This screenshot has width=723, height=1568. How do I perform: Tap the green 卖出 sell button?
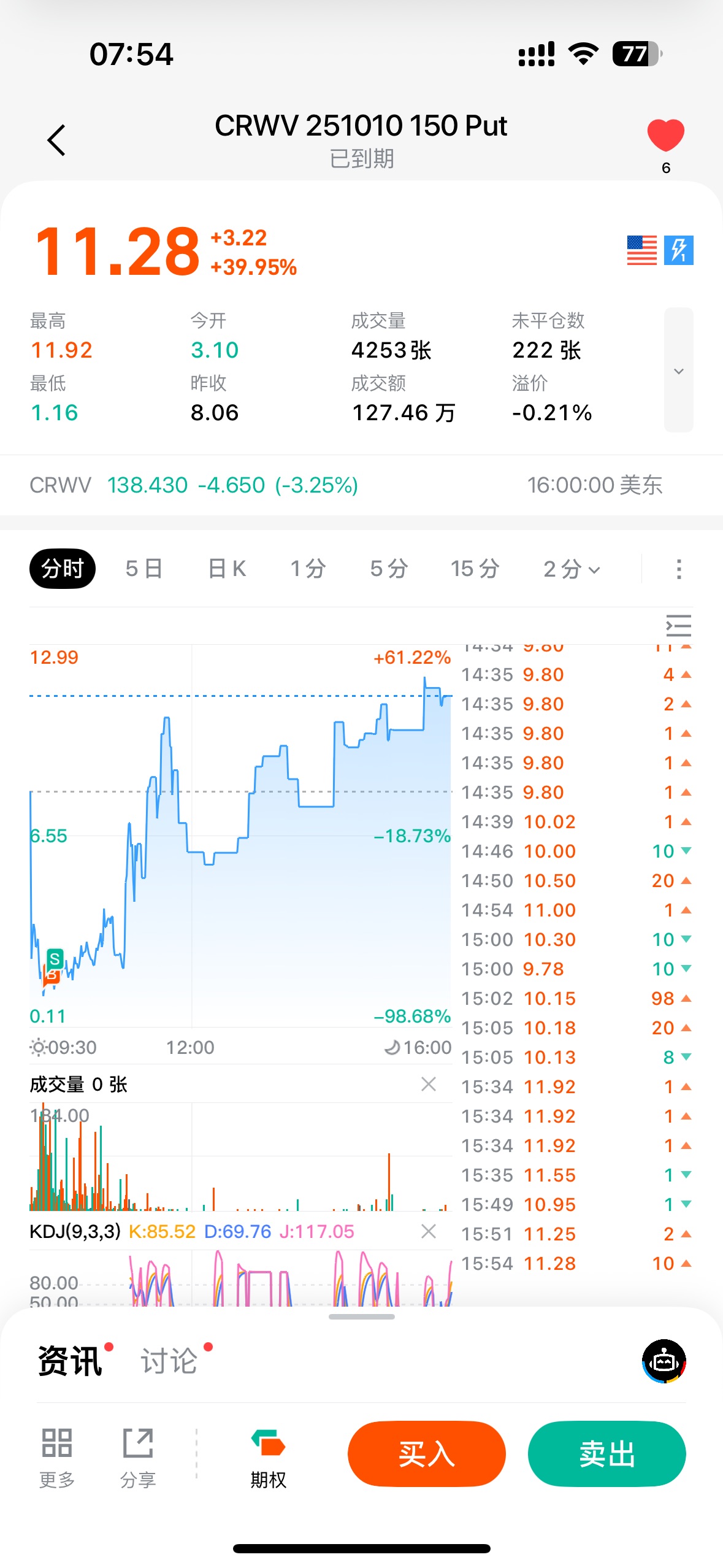pos(606,1453)
